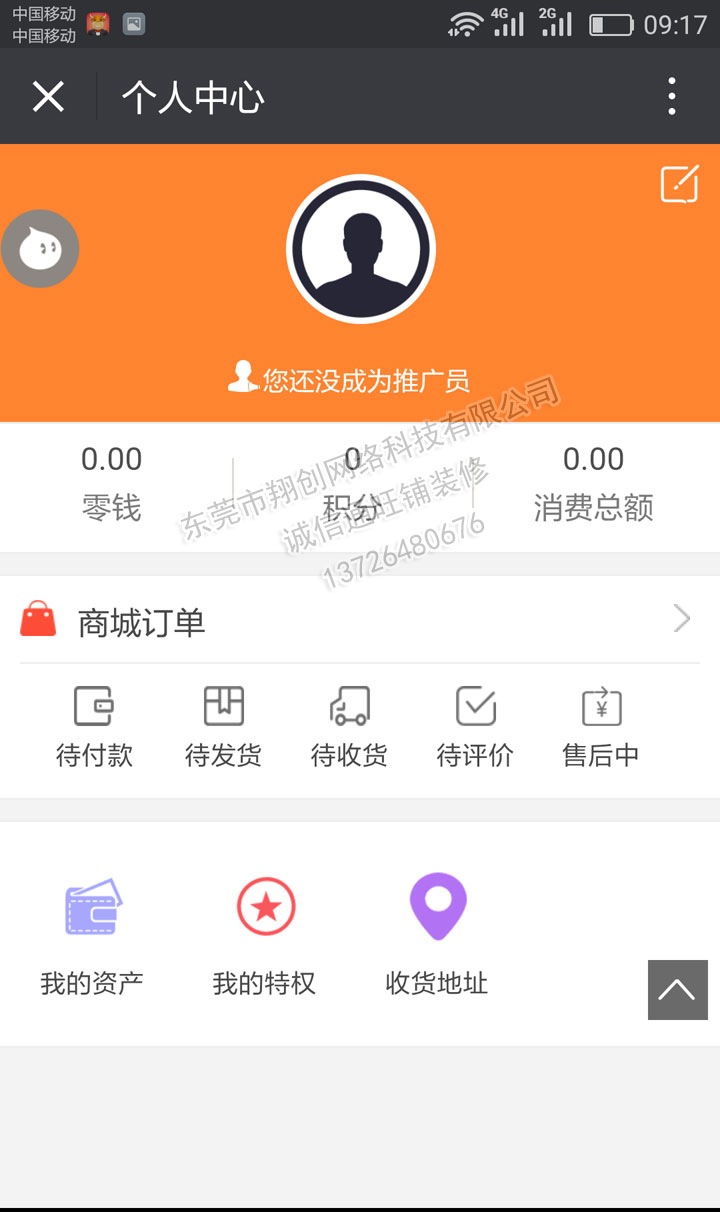The height and width of the screenshot is (1212, 720).
Task: Tap the back-to-top arrow button
Action: (x=677, y=989)
